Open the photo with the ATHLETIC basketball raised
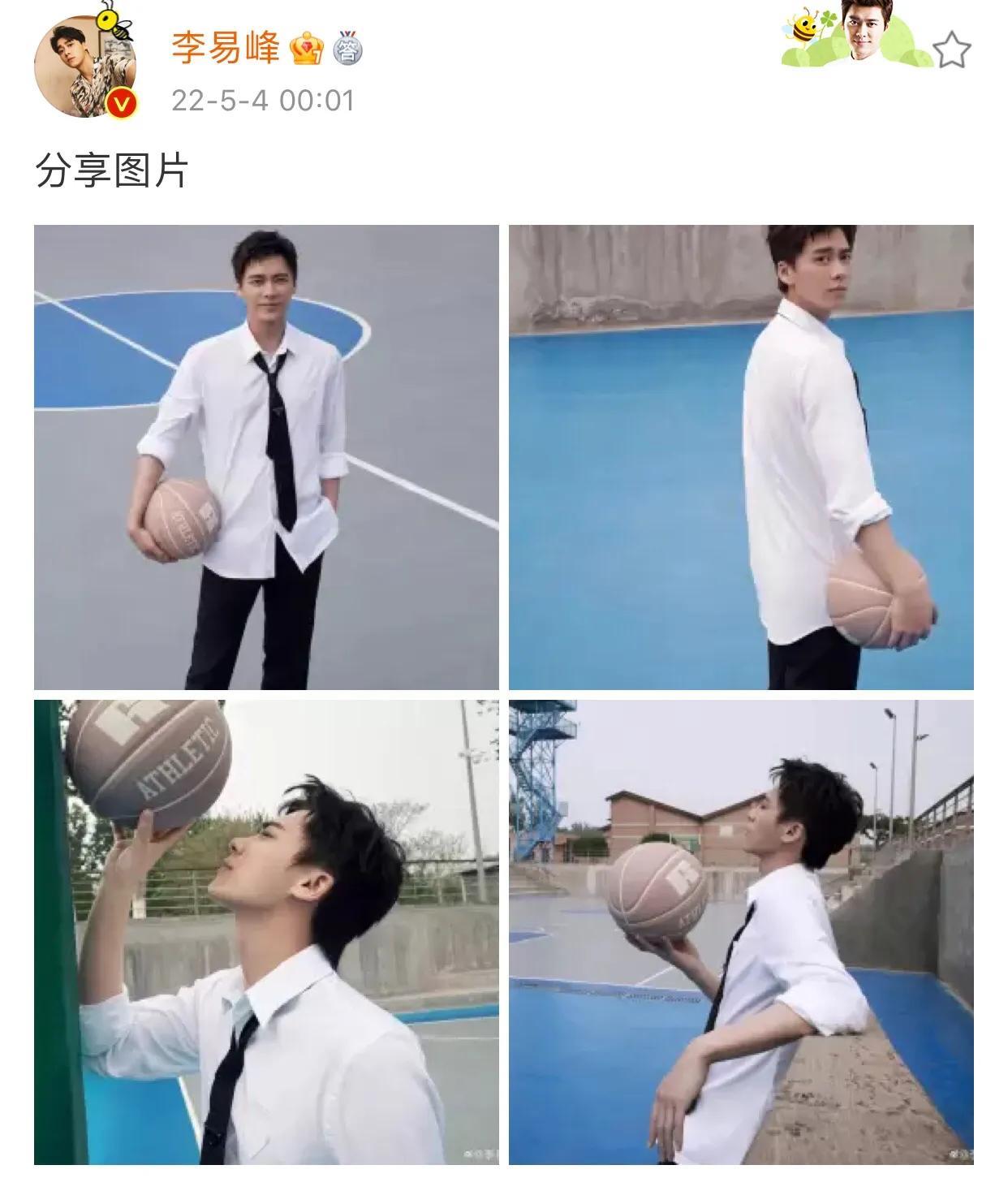Screen dimensions: 1008x1178 [x=266, y=932]
